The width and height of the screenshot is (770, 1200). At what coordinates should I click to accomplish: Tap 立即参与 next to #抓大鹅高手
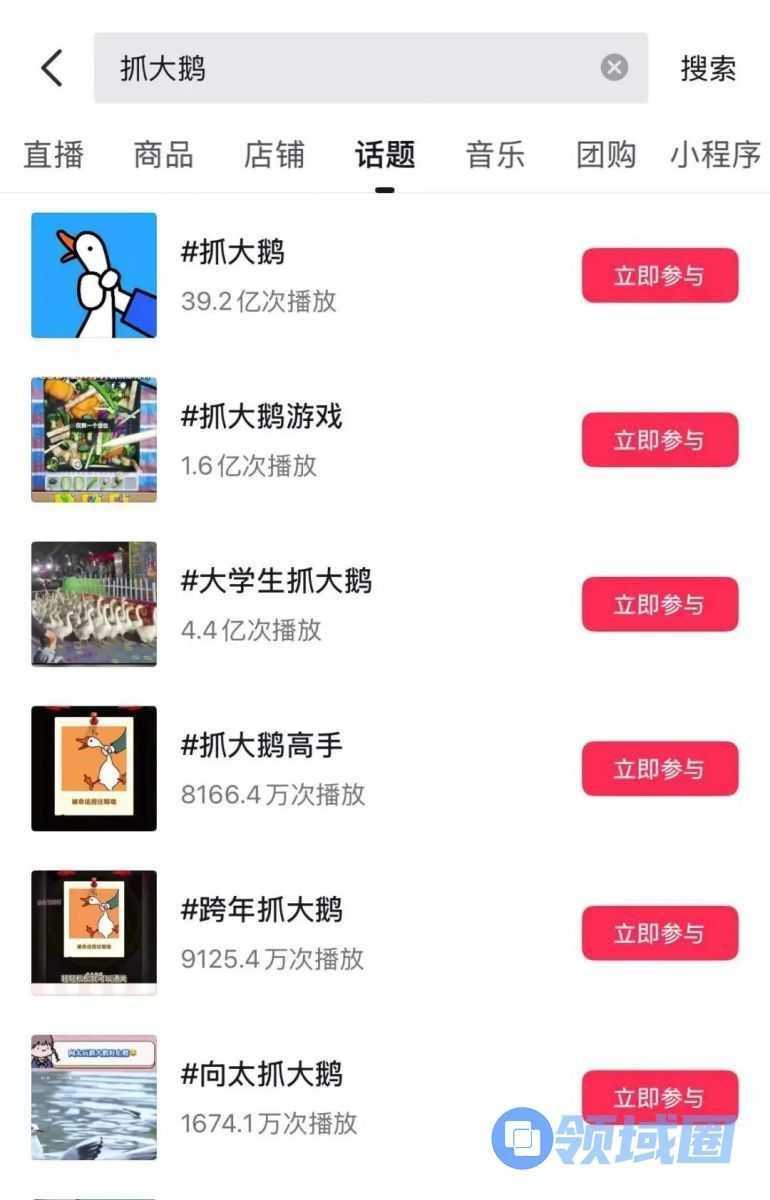659,769
